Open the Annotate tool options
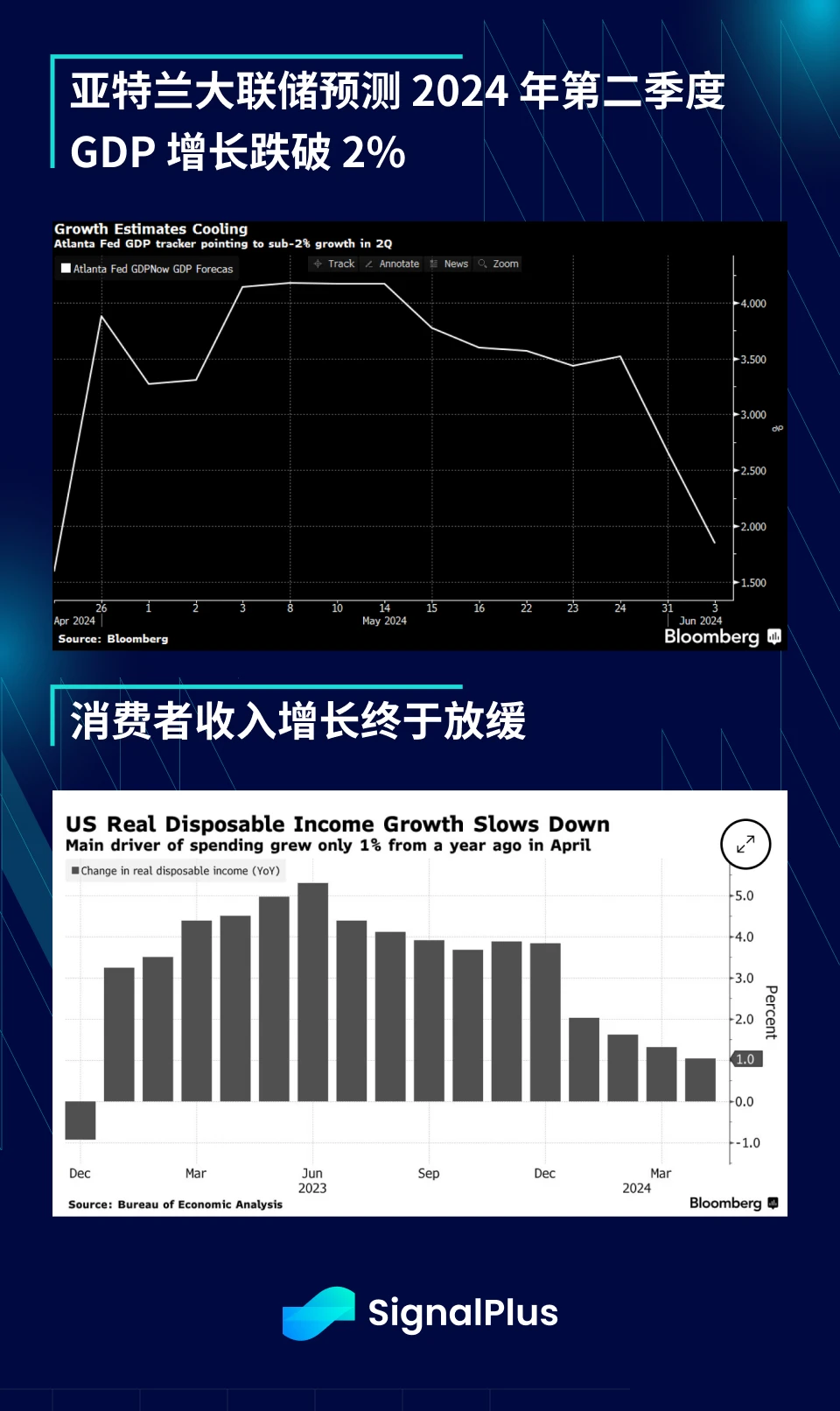840x1411 pixels. coord(394,263)
